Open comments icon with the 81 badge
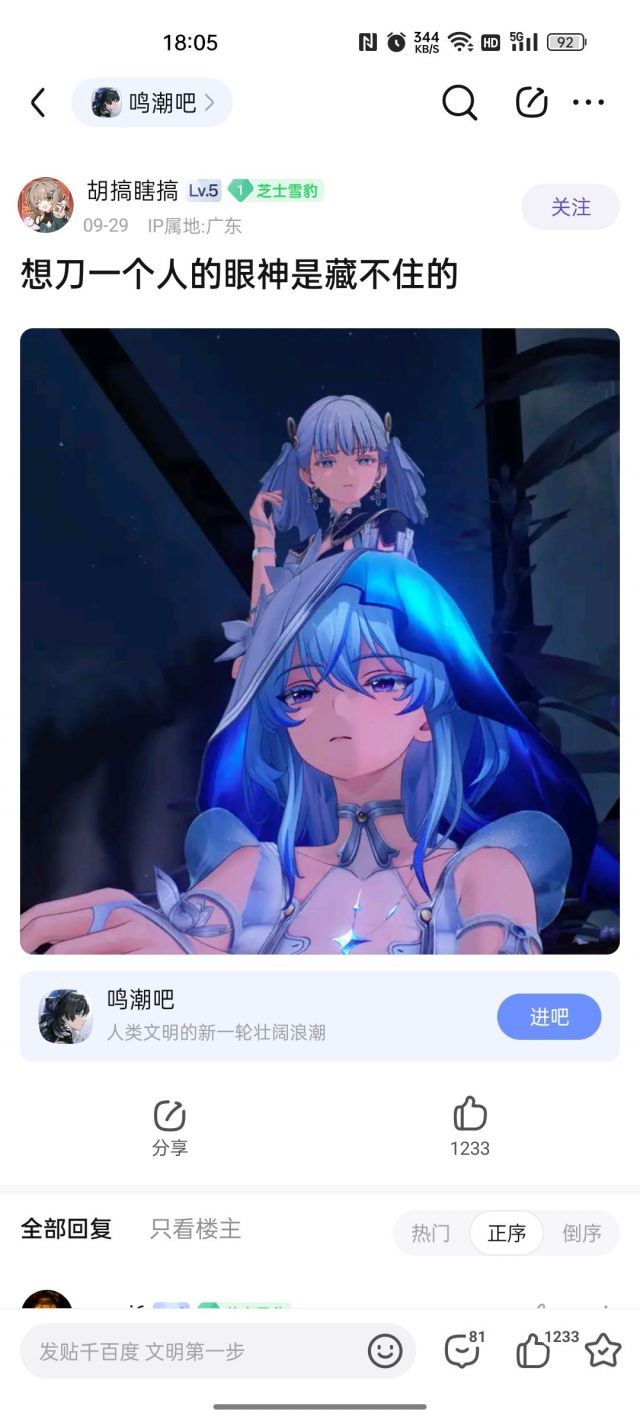Viewport: 640px width, 1422px height. click(461, 1352)
